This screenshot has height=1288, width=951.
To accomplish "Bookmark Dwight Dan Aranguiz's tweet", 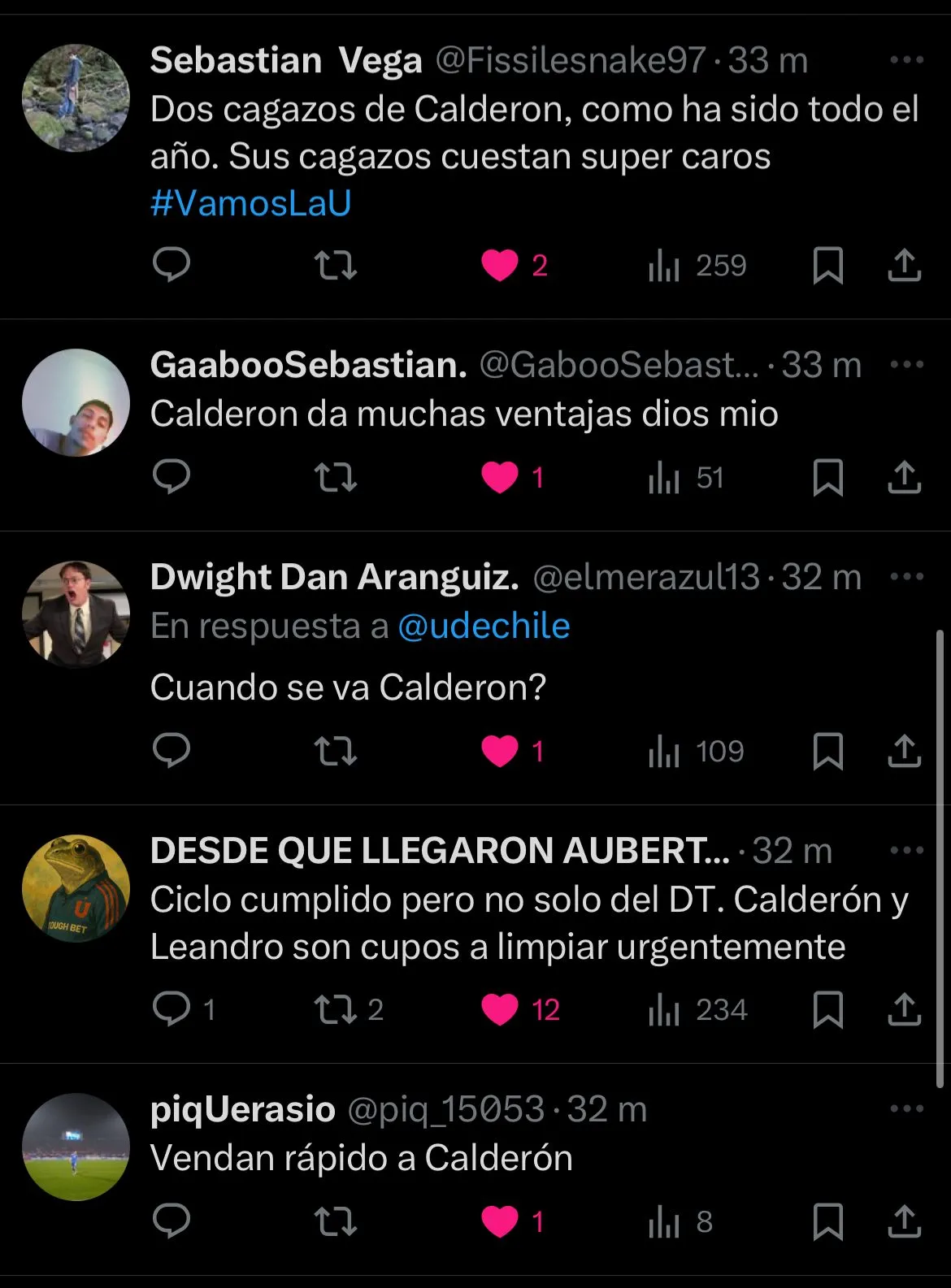I will point(827,751).
